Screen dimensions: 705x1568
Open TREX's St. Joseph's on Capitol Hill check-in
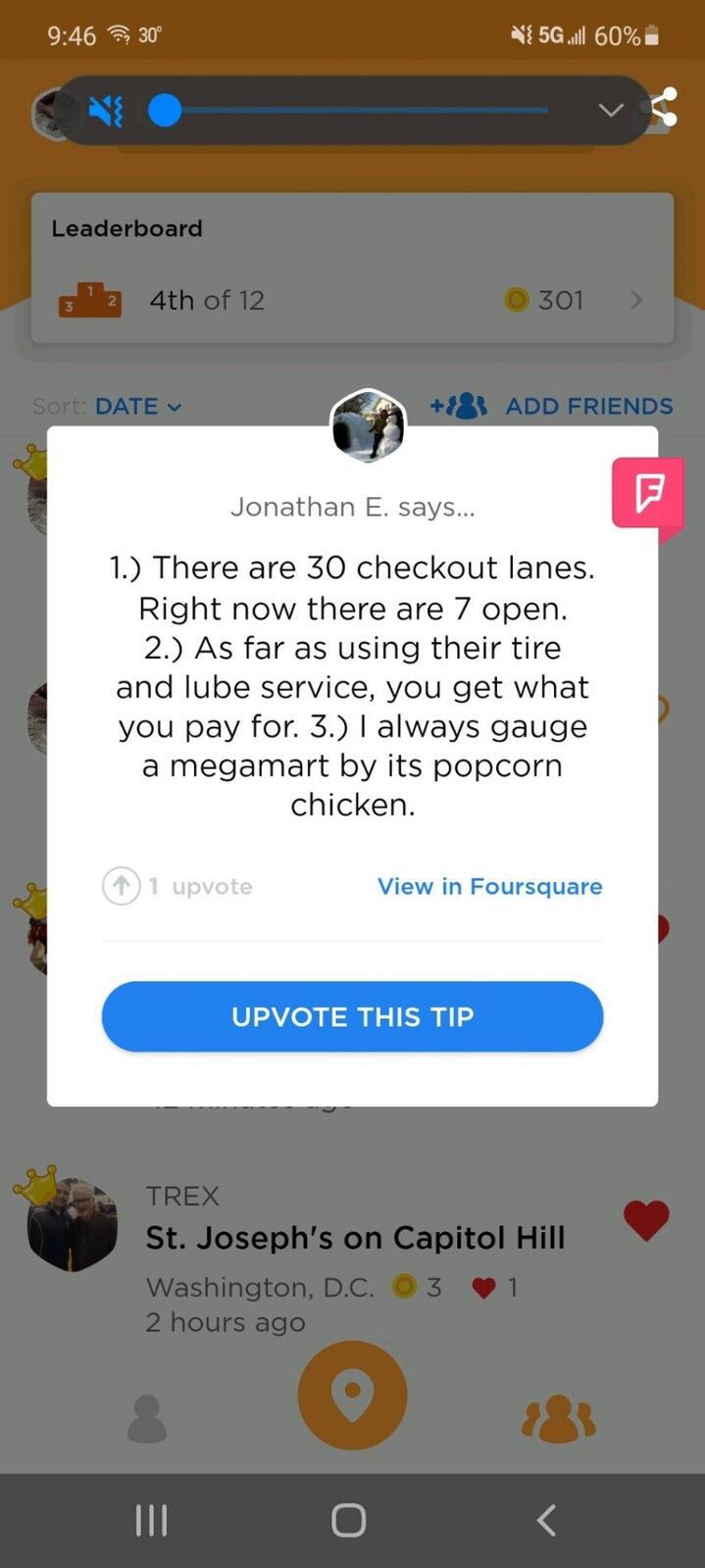(x=355, y=1238)
